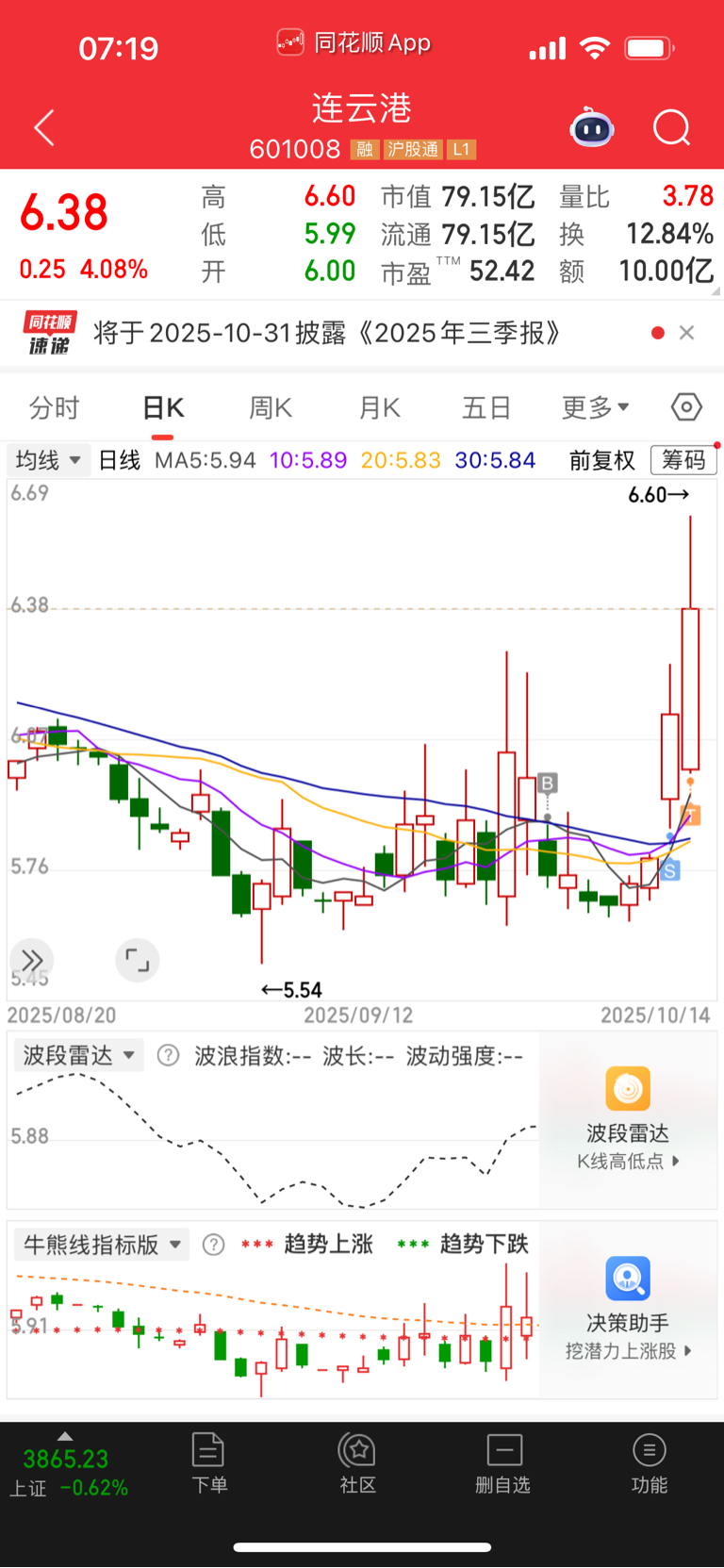Select the 日K chart tab

click(162, 408)
